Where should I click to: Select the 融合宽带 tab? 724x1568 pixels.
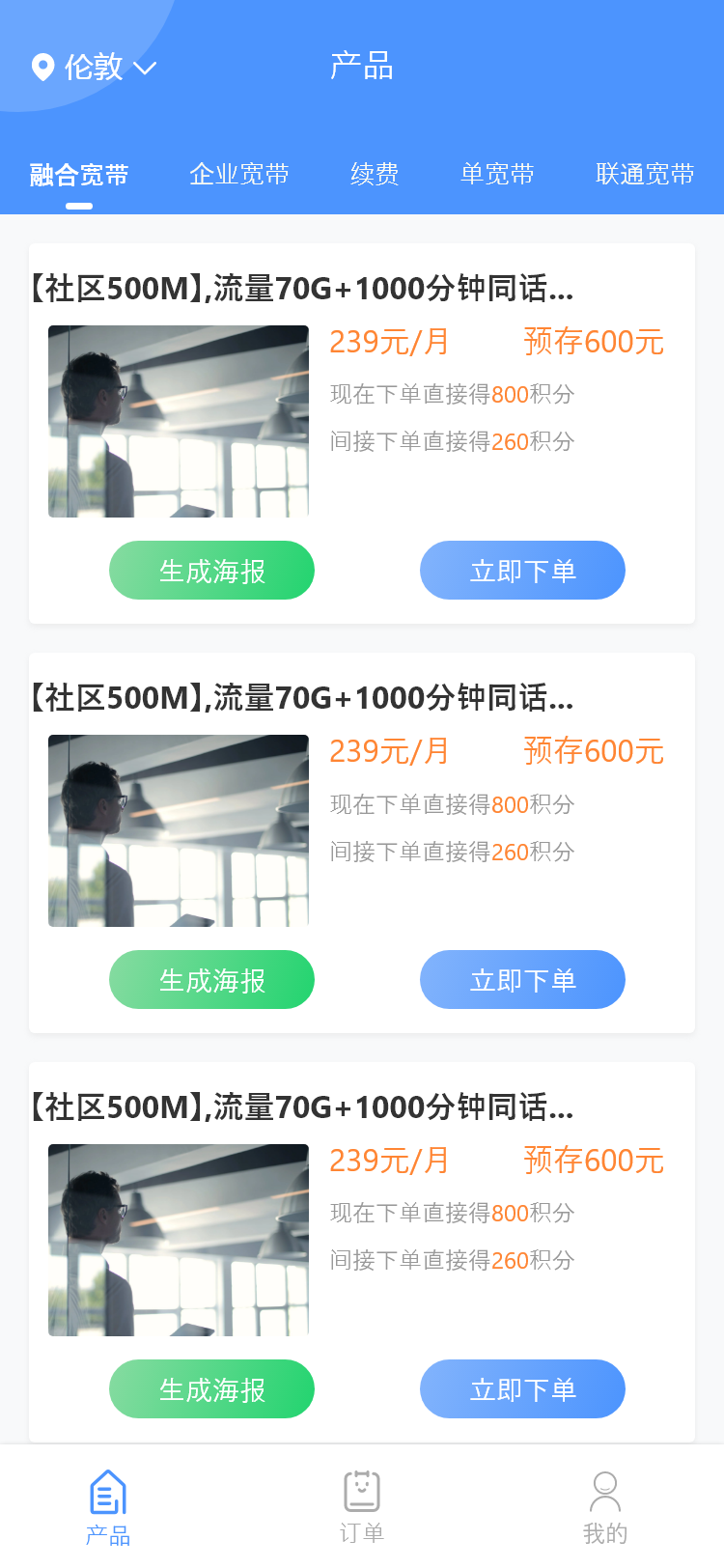tap(79, 175)
